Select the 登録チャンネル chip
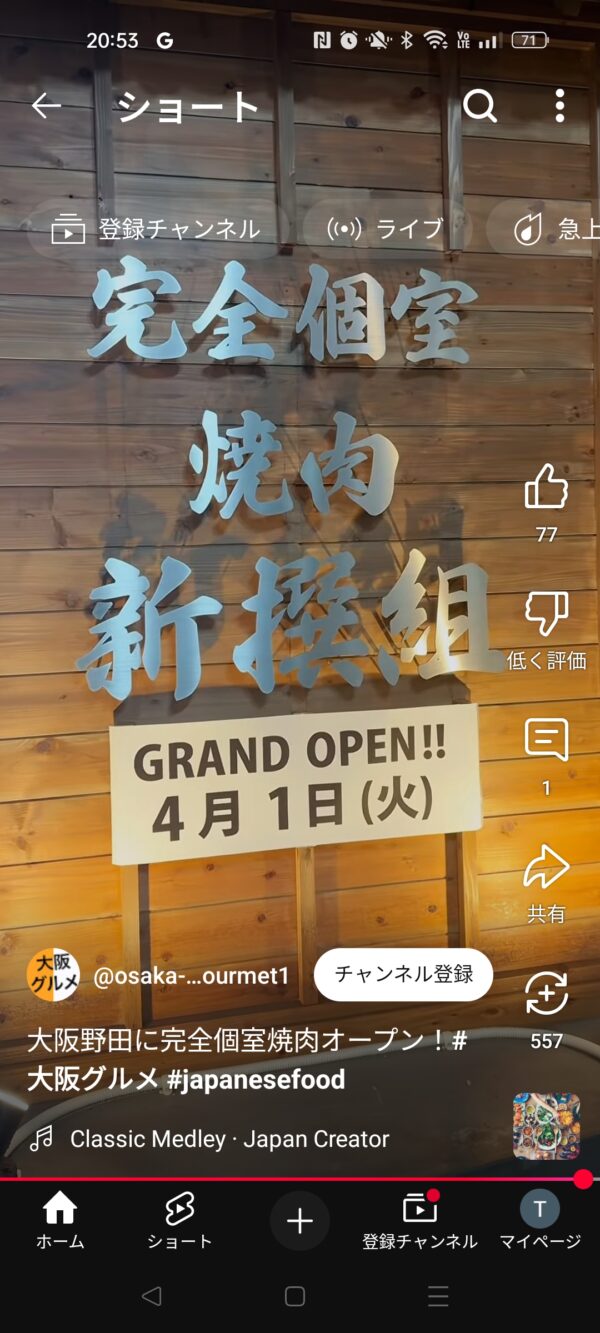 click(156, 229)
